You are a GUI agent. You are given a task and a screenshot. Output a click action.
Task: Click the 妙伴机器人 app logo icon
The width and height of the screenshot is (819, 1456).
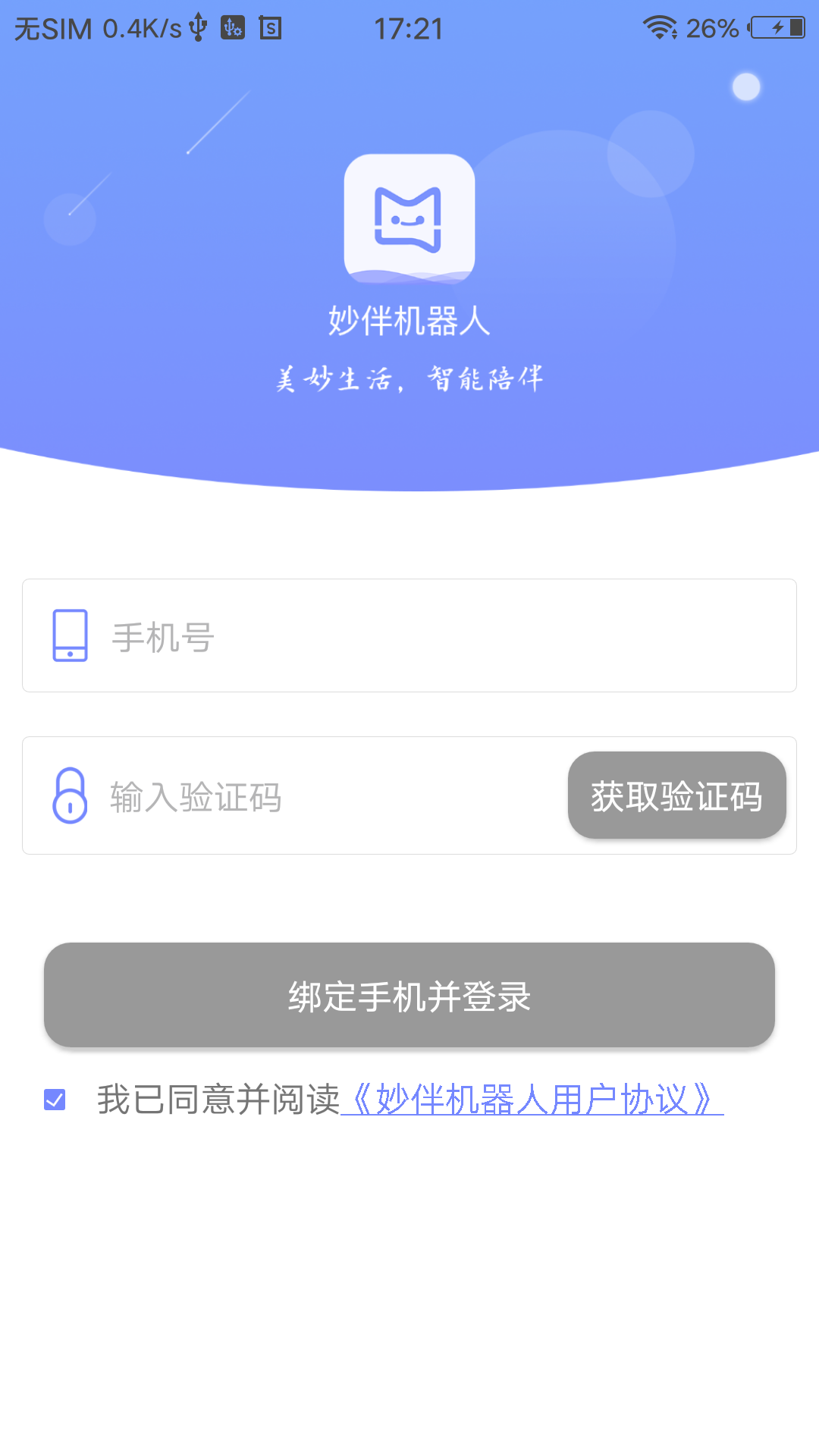pos(409,218)
